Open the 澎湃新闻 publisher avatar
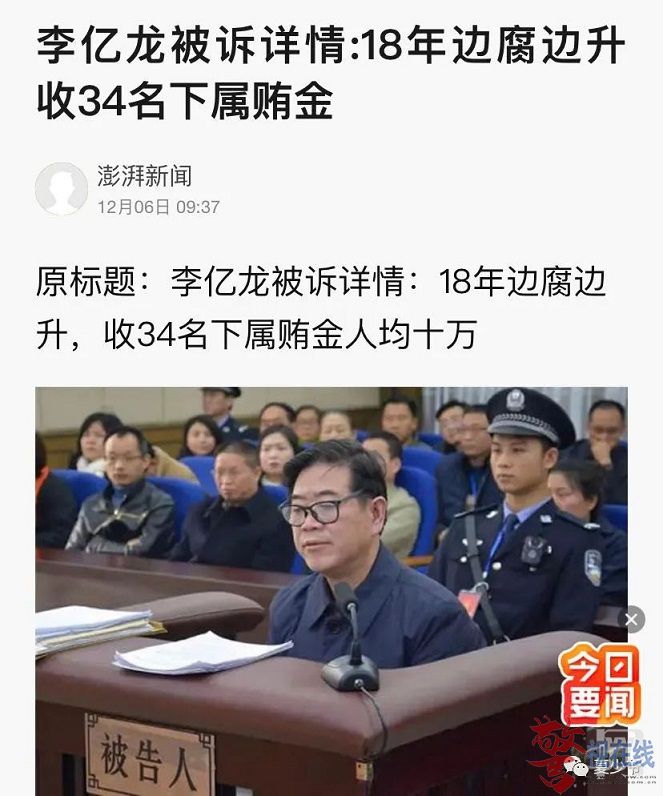This screenshot has width=663, height=796. point(61,189)
